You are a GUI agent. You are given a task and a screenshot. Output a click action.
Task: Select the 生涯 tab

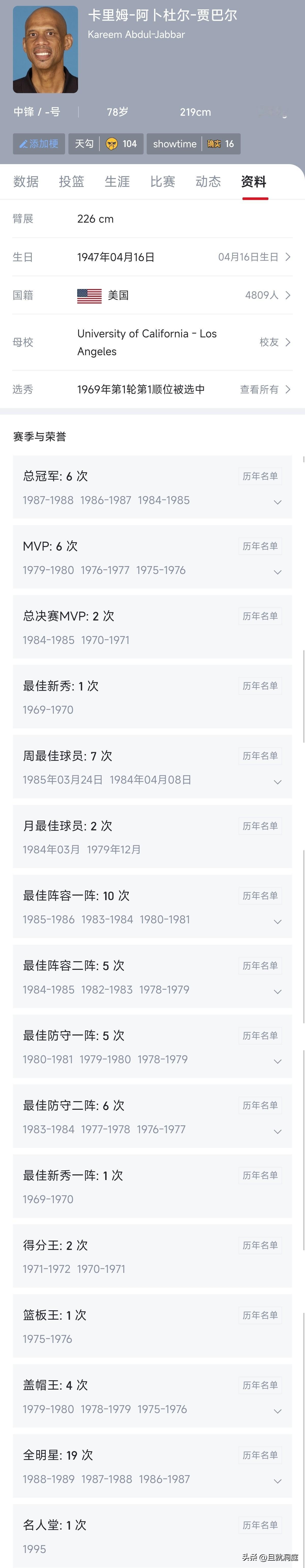click(117, 181)
